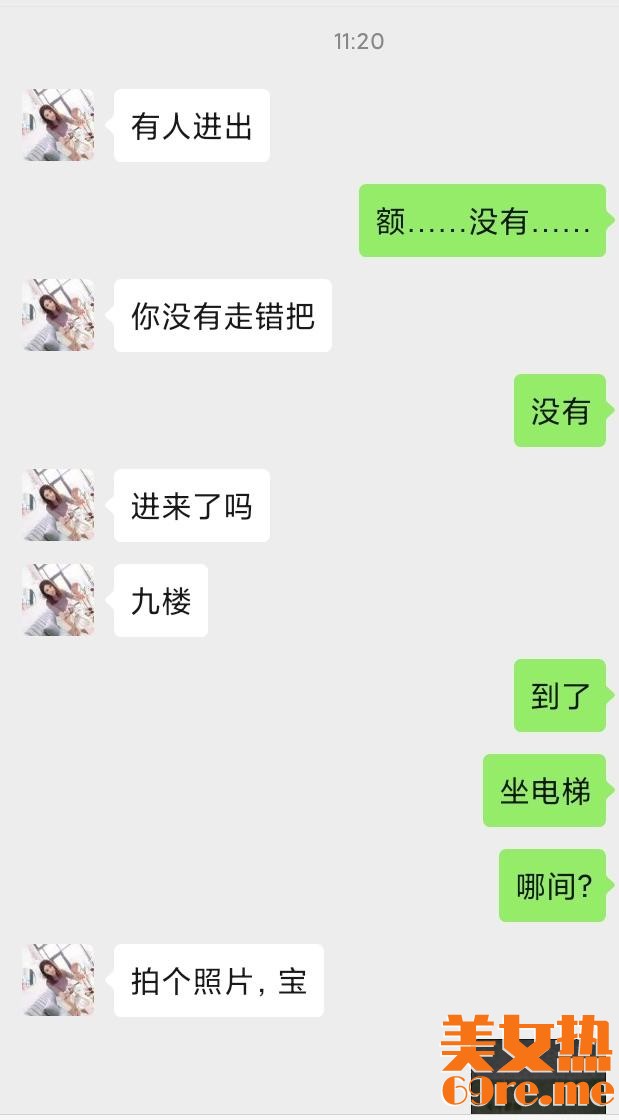Tap the avatar next to "你没有走错把"
Viewport: 619px width, 1120px height.
tap(58, 315)
